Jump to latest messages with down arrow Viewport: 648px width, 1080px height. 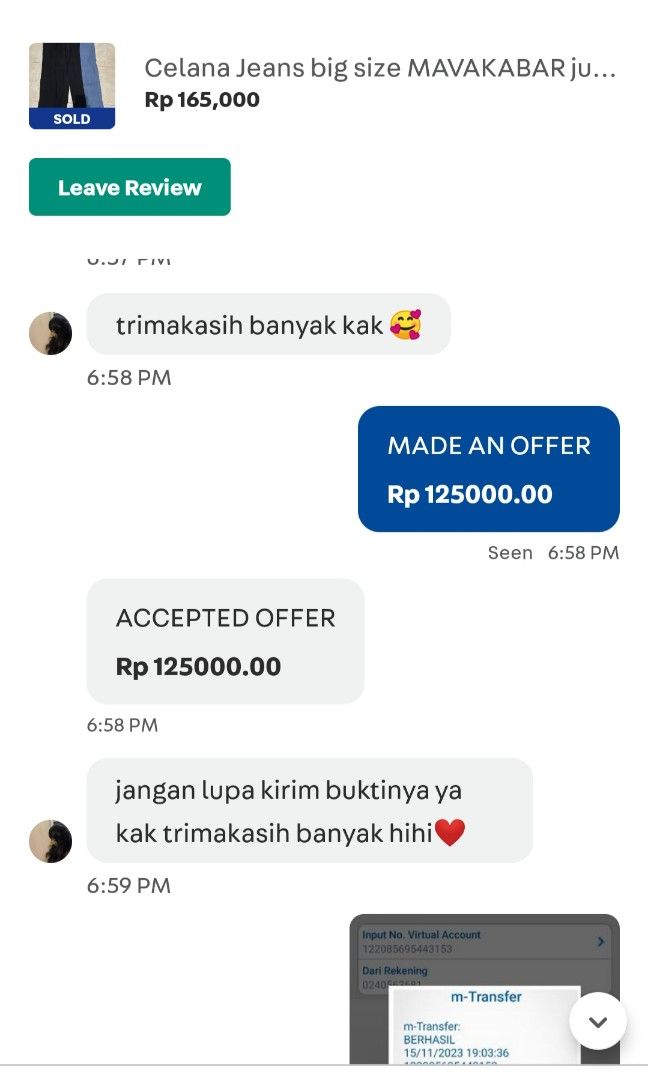point(597,1021)
